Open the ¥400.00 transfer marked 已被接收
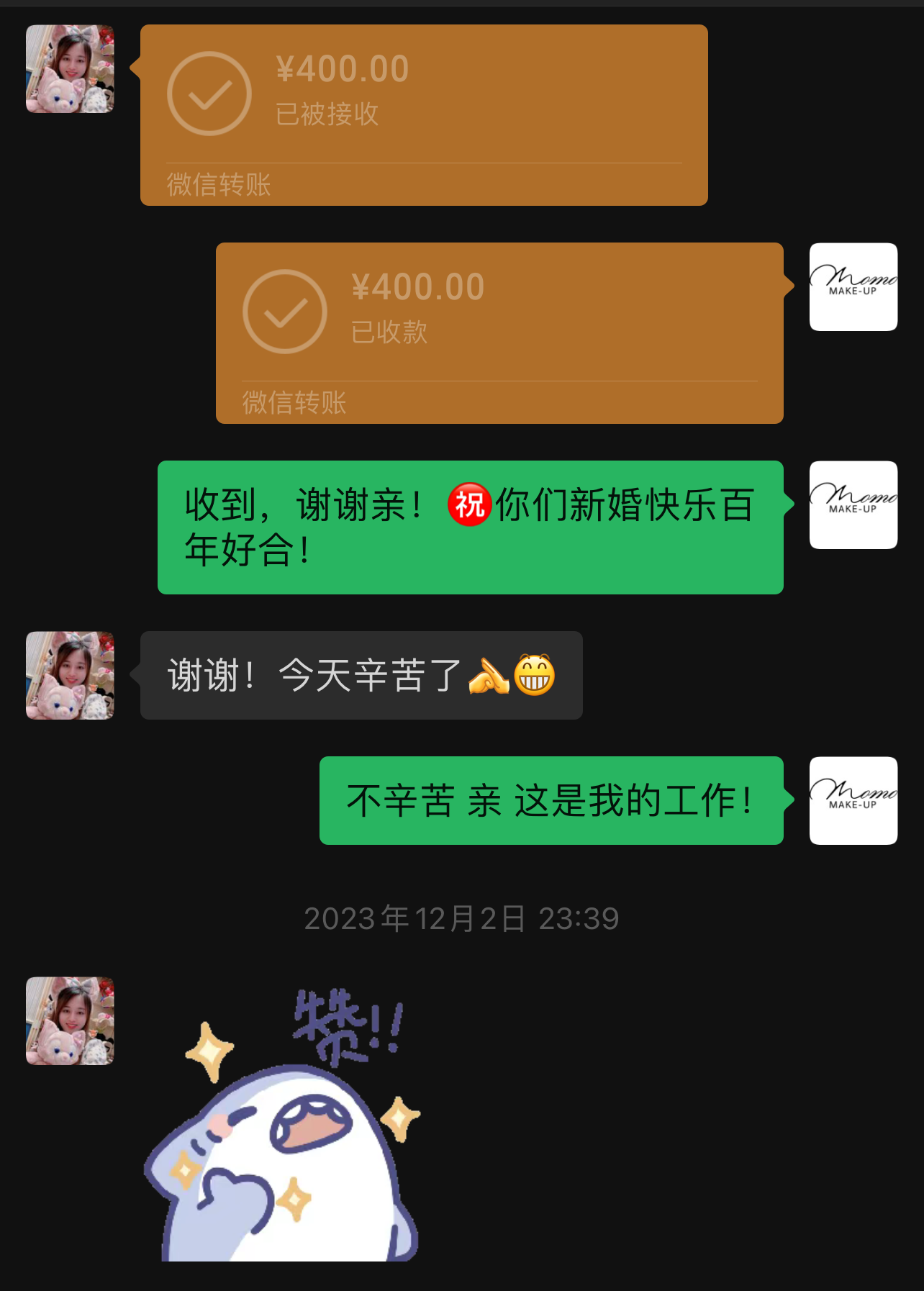The width and height of the screenshot is (924, 1291). 424,115
